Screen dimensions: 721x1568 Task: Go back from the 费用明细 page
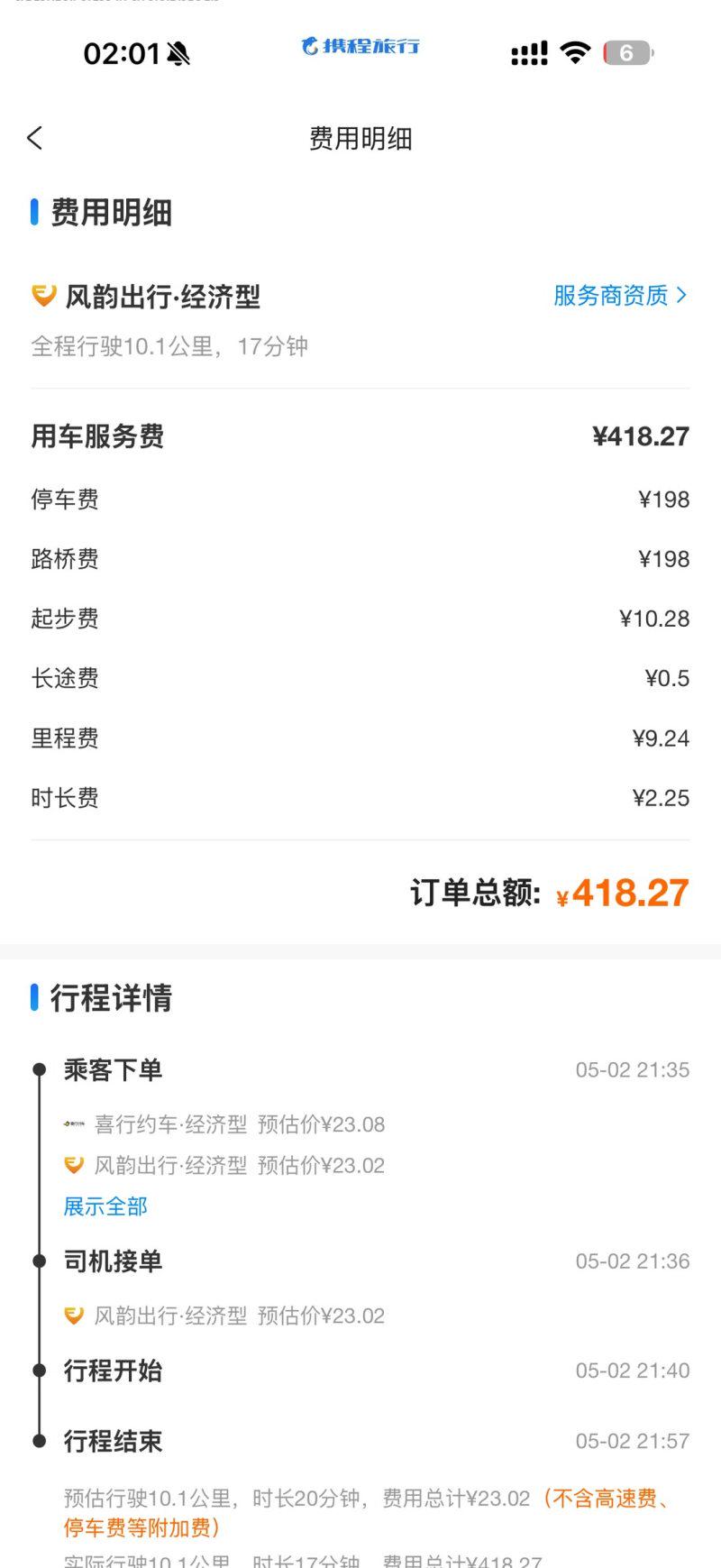(x=35, y=138)
